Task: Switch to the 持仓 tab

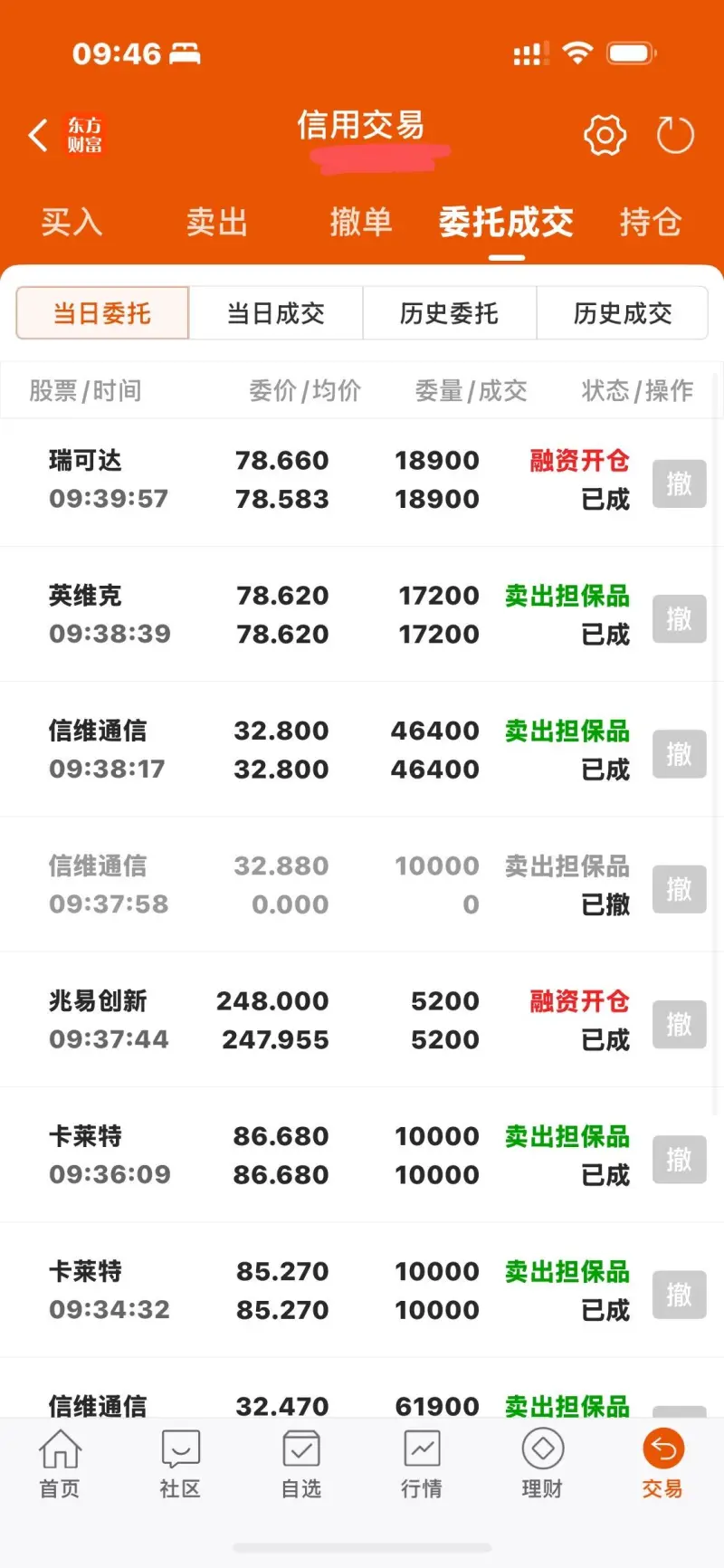Action: (650, 222)
